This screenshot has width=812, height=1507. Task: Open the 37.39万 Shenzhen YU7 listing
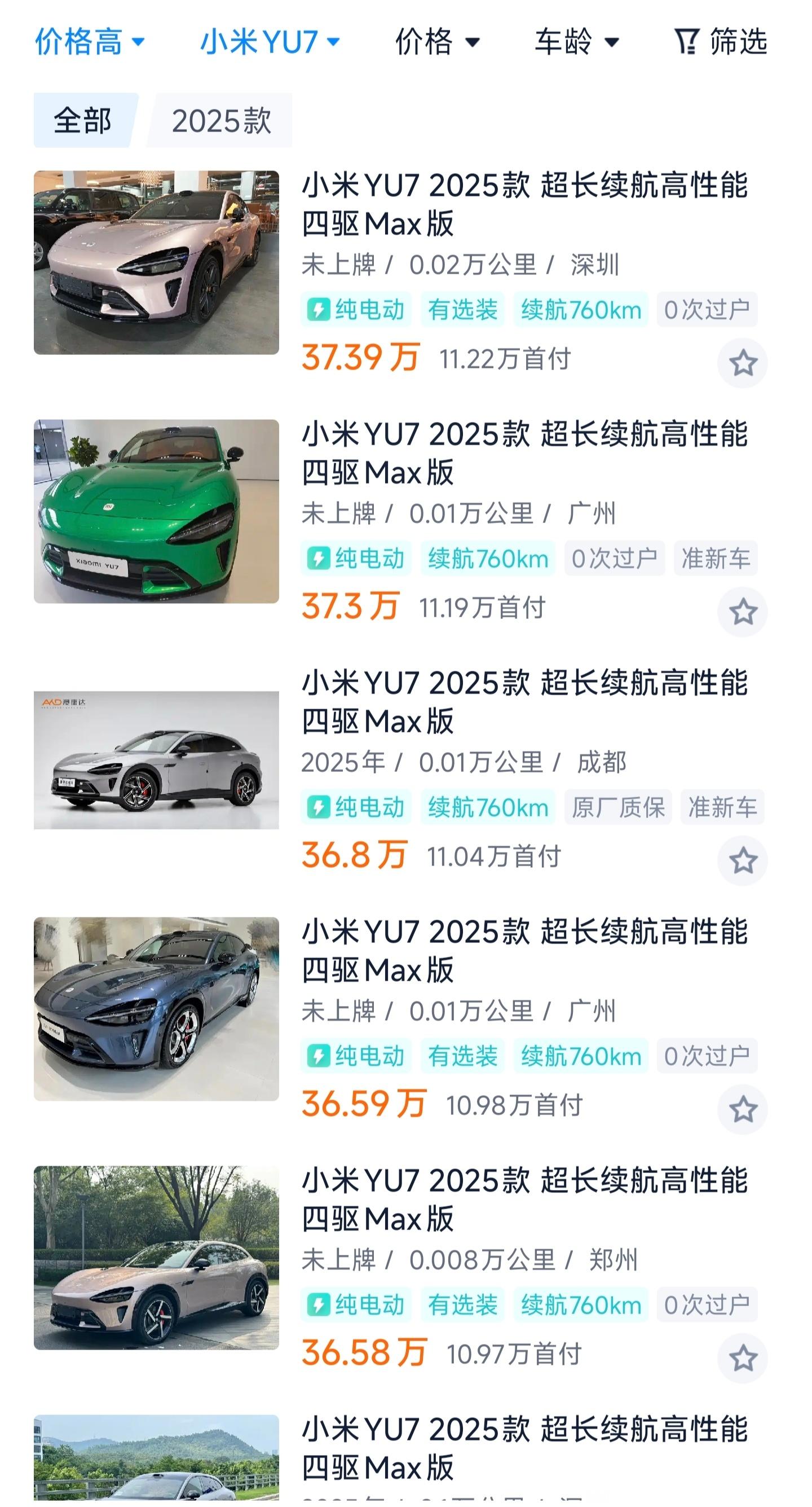tap(524, 205)
